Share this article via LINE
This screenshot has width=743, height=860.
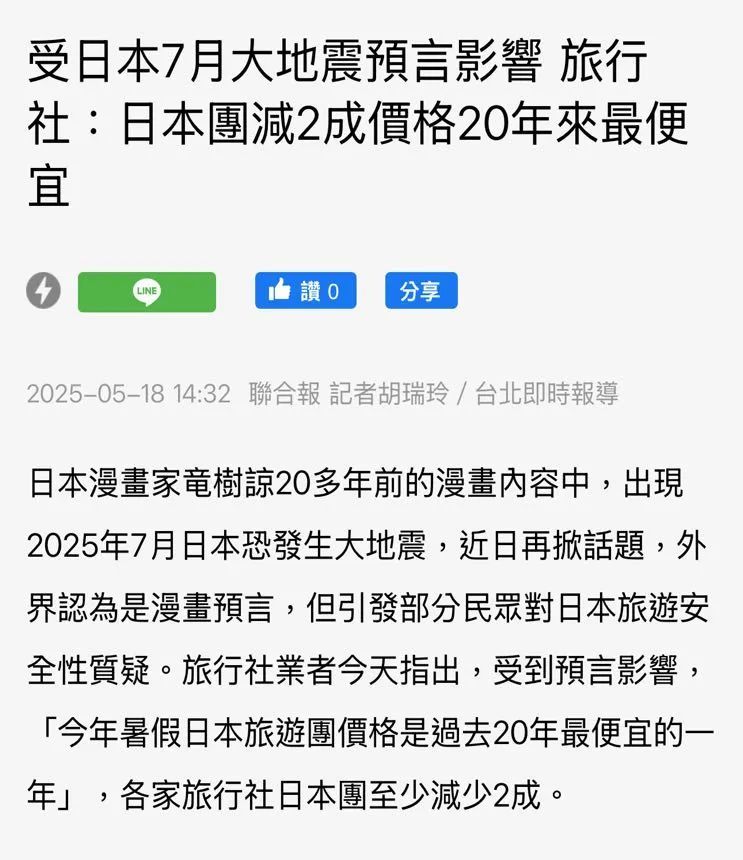[147, 292]
